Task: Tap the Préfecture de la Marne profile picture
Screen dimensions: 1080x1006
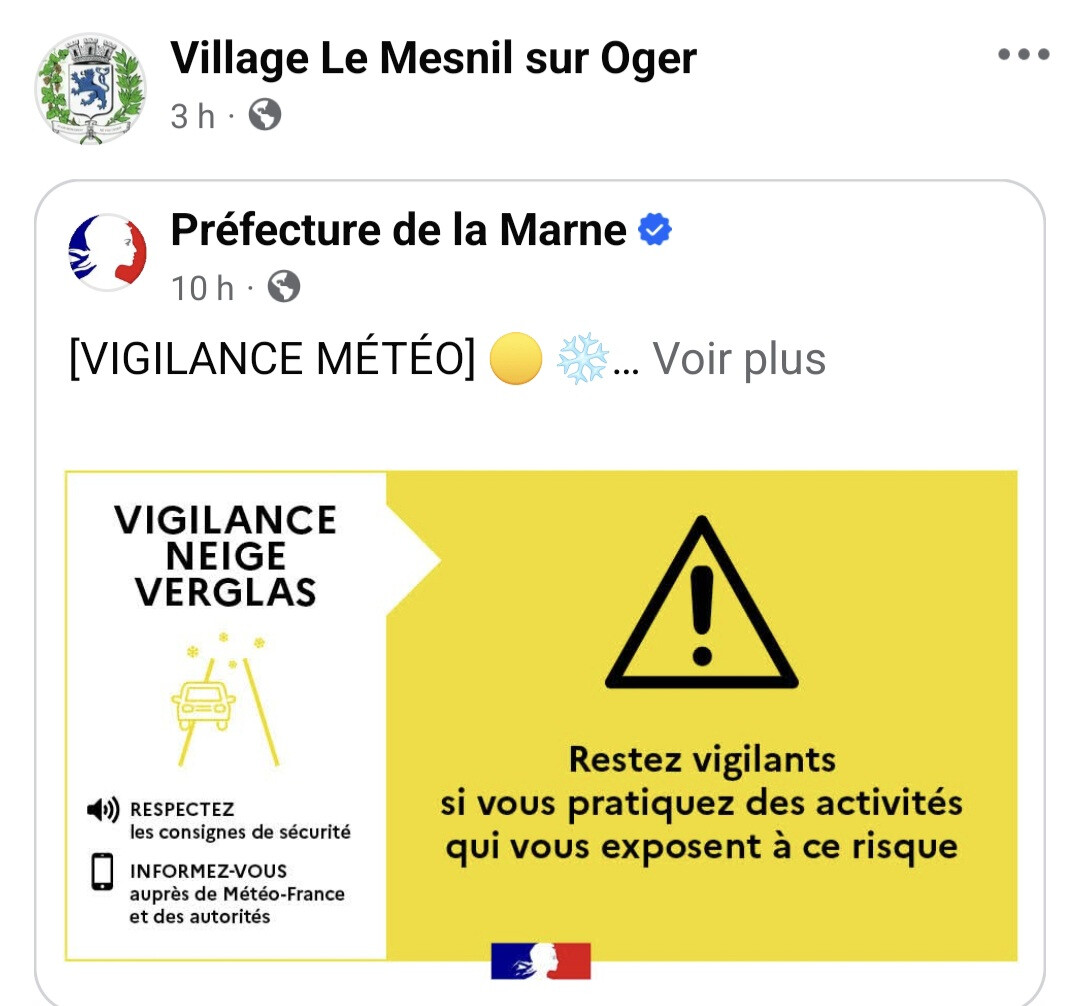Action: coord(107,252)
